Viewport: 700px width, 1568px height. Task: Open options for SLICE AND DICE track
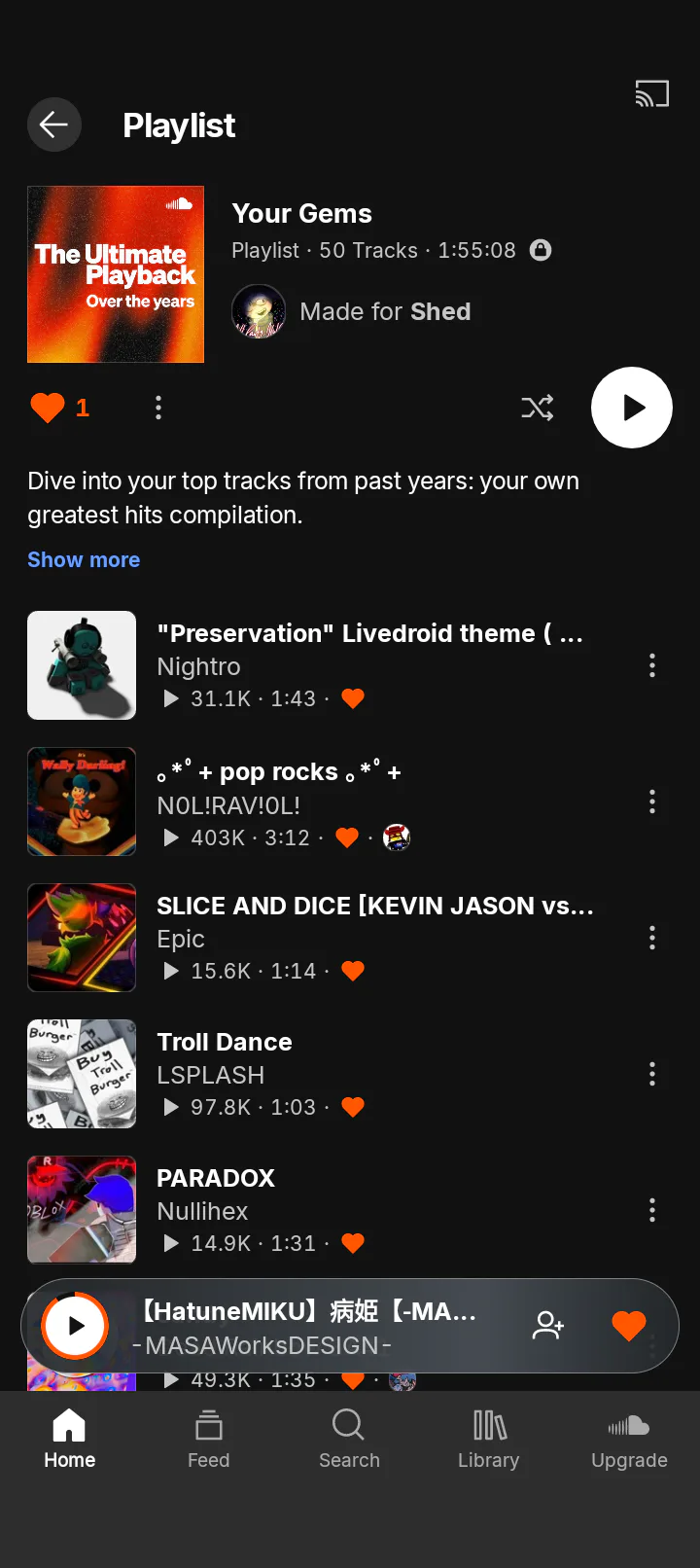pyautogui.click(x=651, y=938)
